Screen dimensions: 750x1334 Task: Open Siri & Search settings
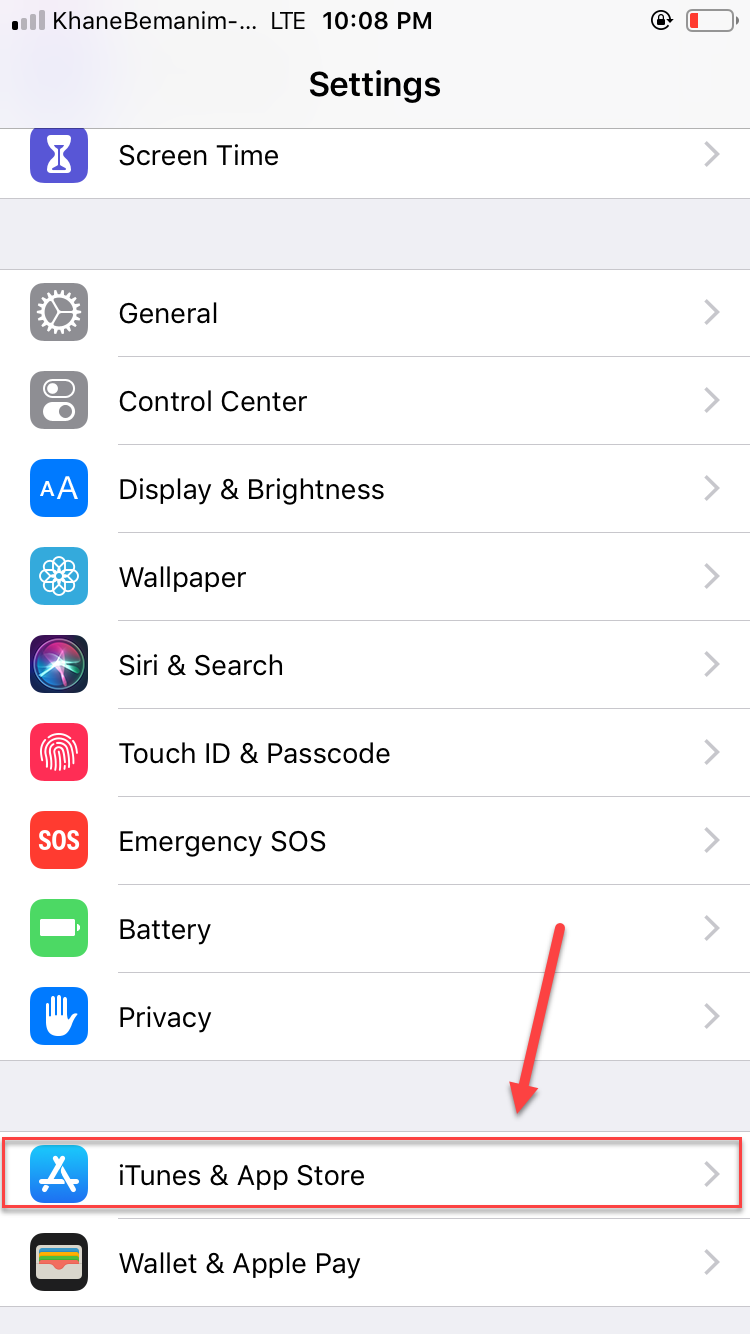(375, 666)
